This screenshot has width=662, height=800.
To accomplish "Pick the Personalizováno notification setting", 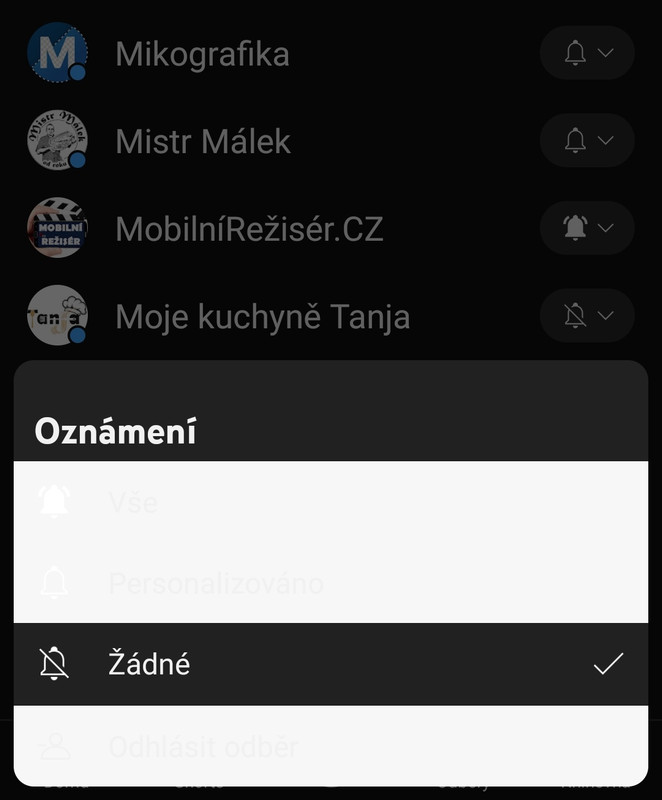I will (x=331, y=583).
